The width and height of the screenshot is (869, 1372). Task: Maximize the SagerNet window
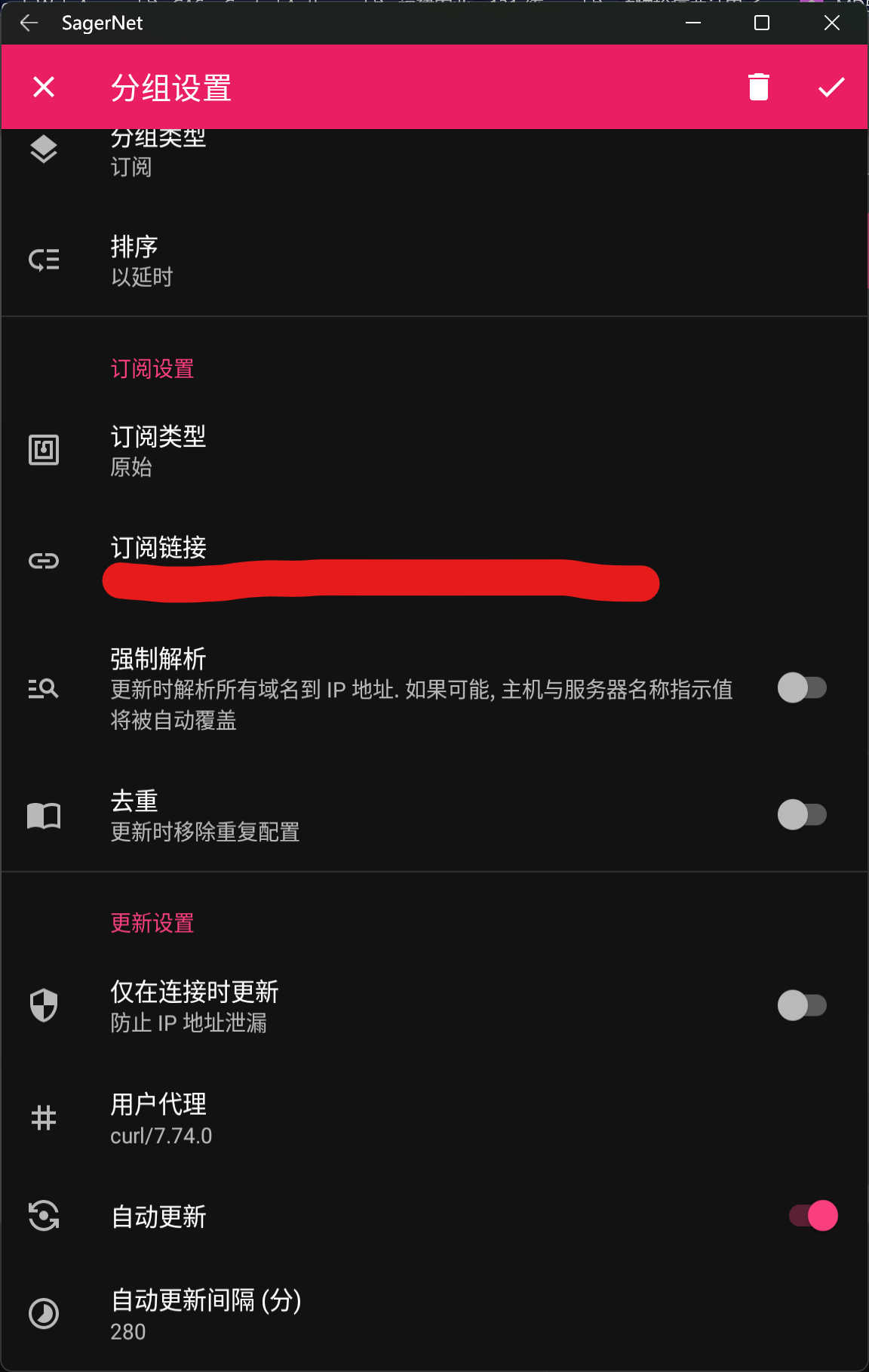(x=762, y=23)
